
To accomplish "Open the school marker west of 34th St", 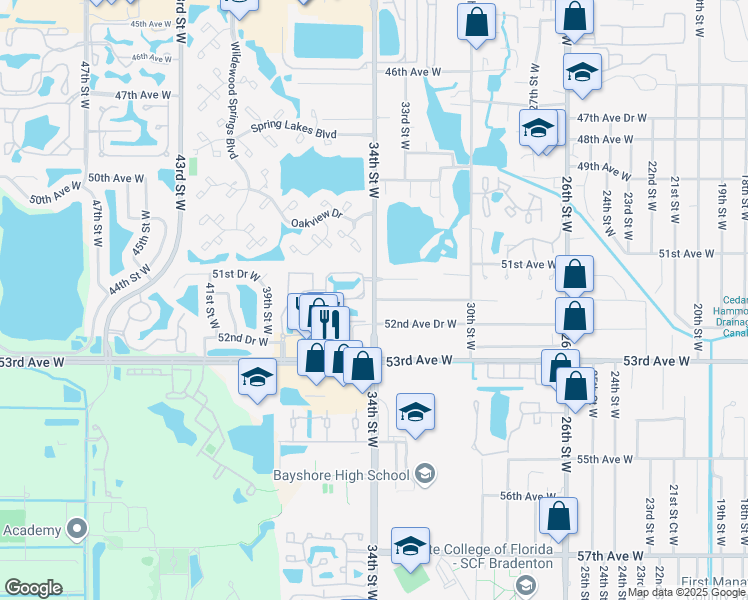I will tap(257, 377).
